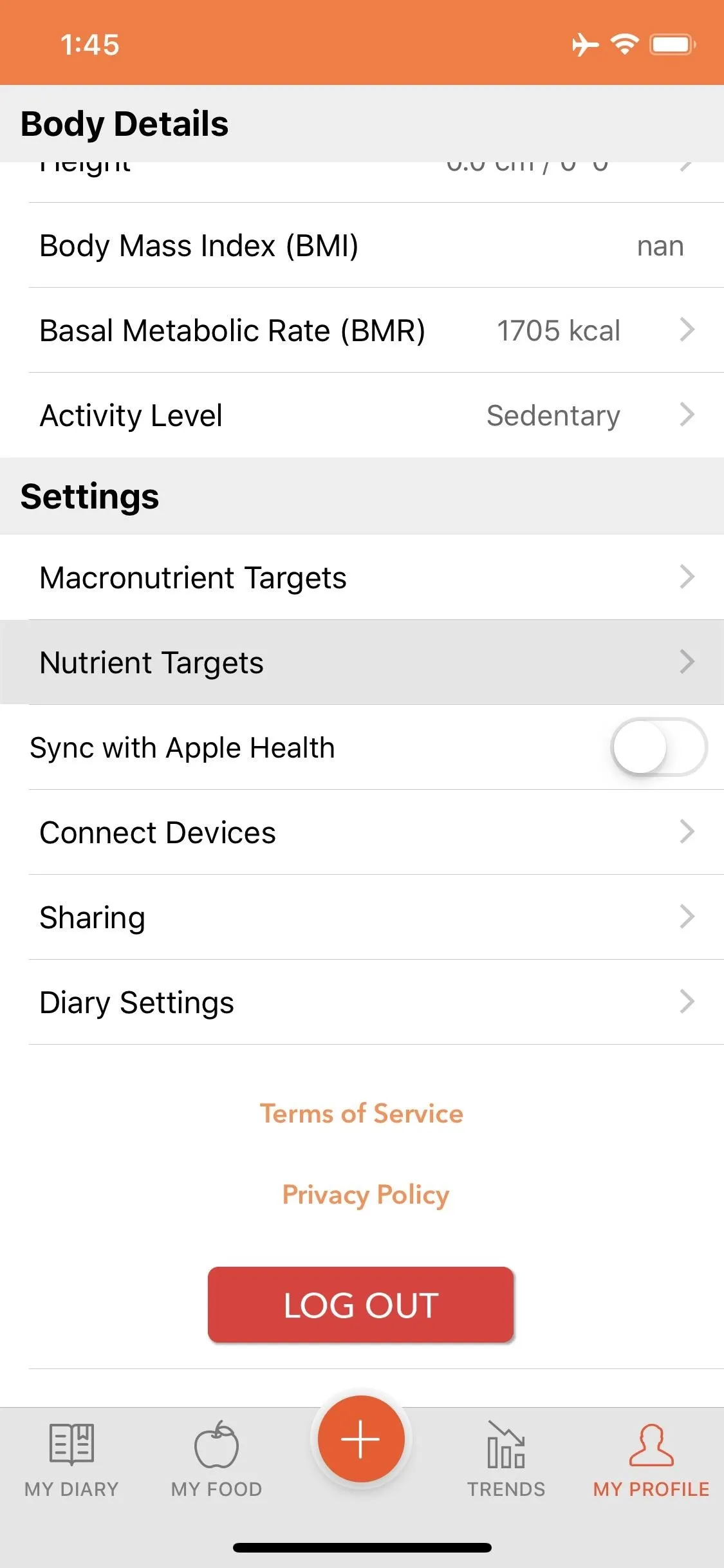Change the Activity Level setting
This screenshot has height=1568, width=724.
362,415
